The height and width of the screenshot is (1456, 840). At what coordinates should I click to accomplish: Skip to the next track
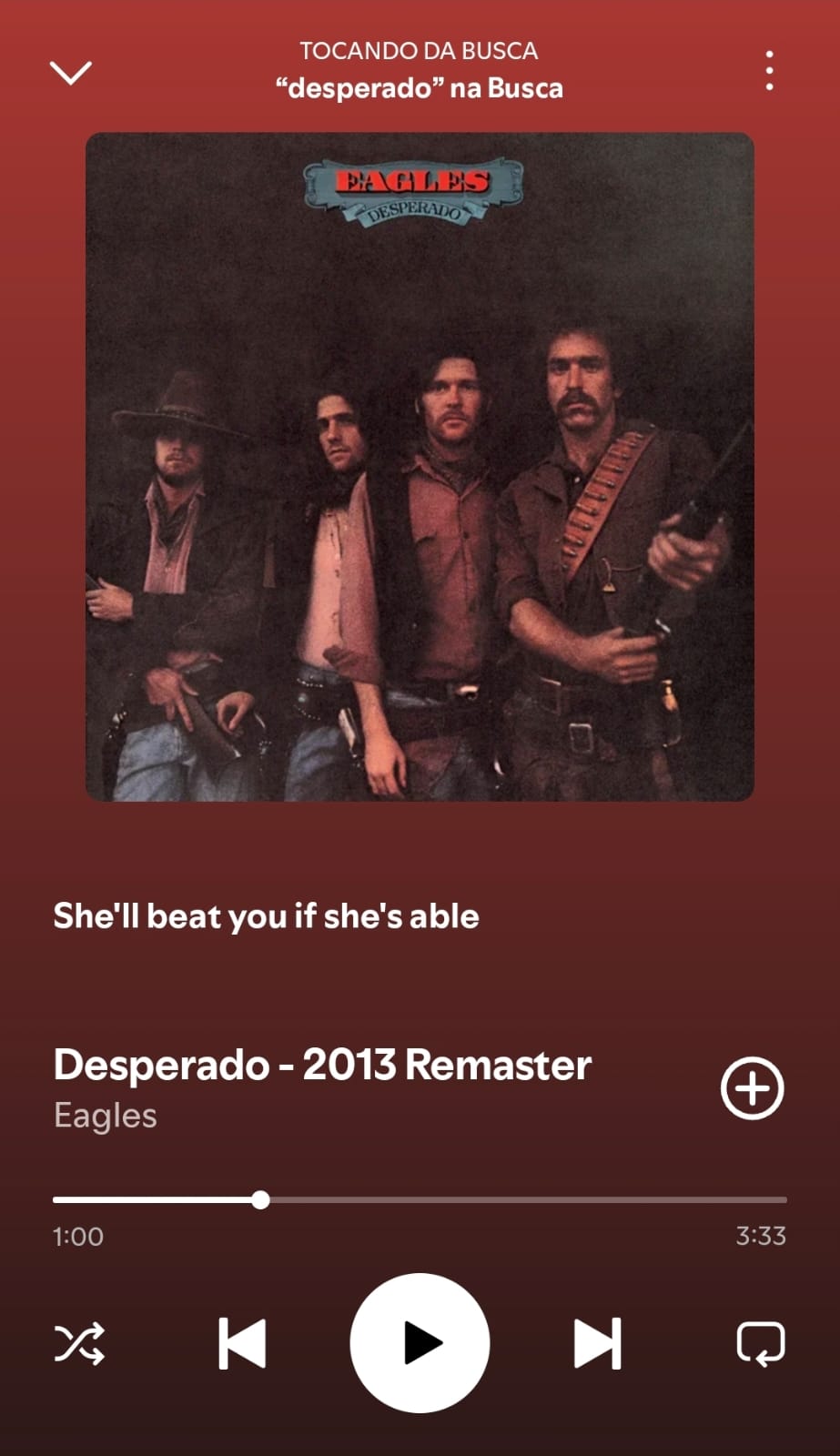tap(596, 1341)
